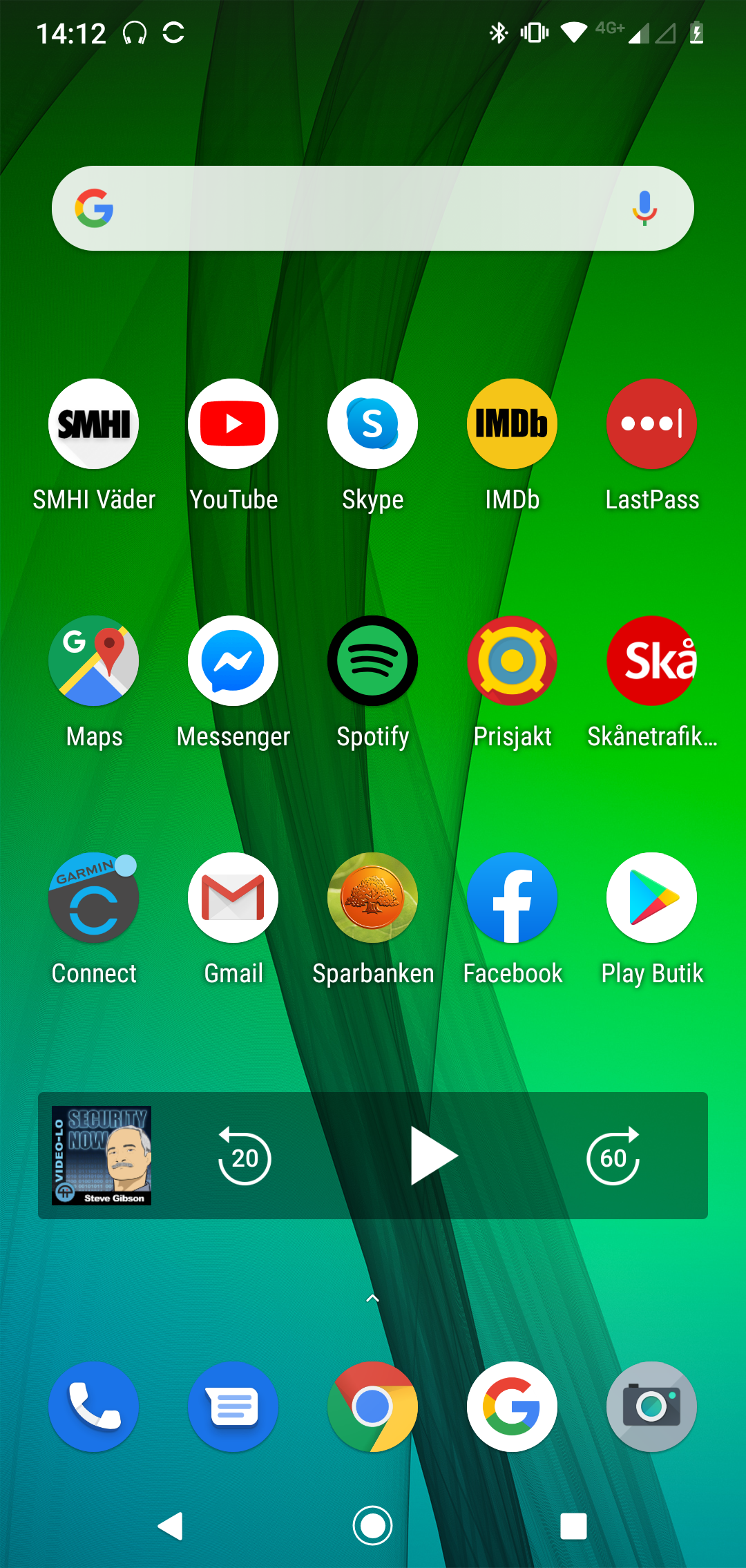
Task: Open the Prisjakt app
Action: (x=512, y=660)
